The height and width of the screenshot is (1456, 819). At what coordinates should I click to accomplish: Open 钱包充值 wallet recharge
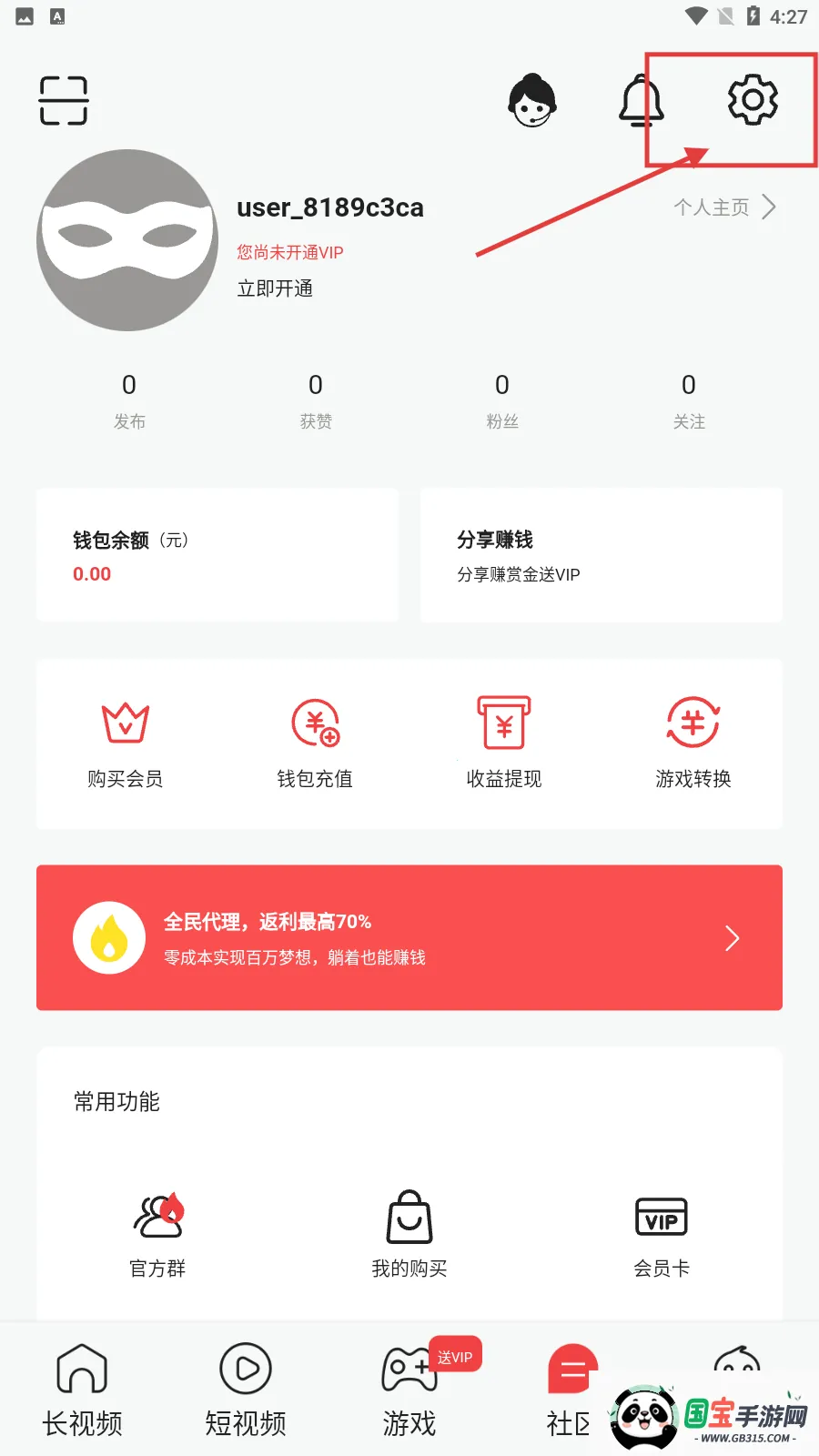click(315, 743)
